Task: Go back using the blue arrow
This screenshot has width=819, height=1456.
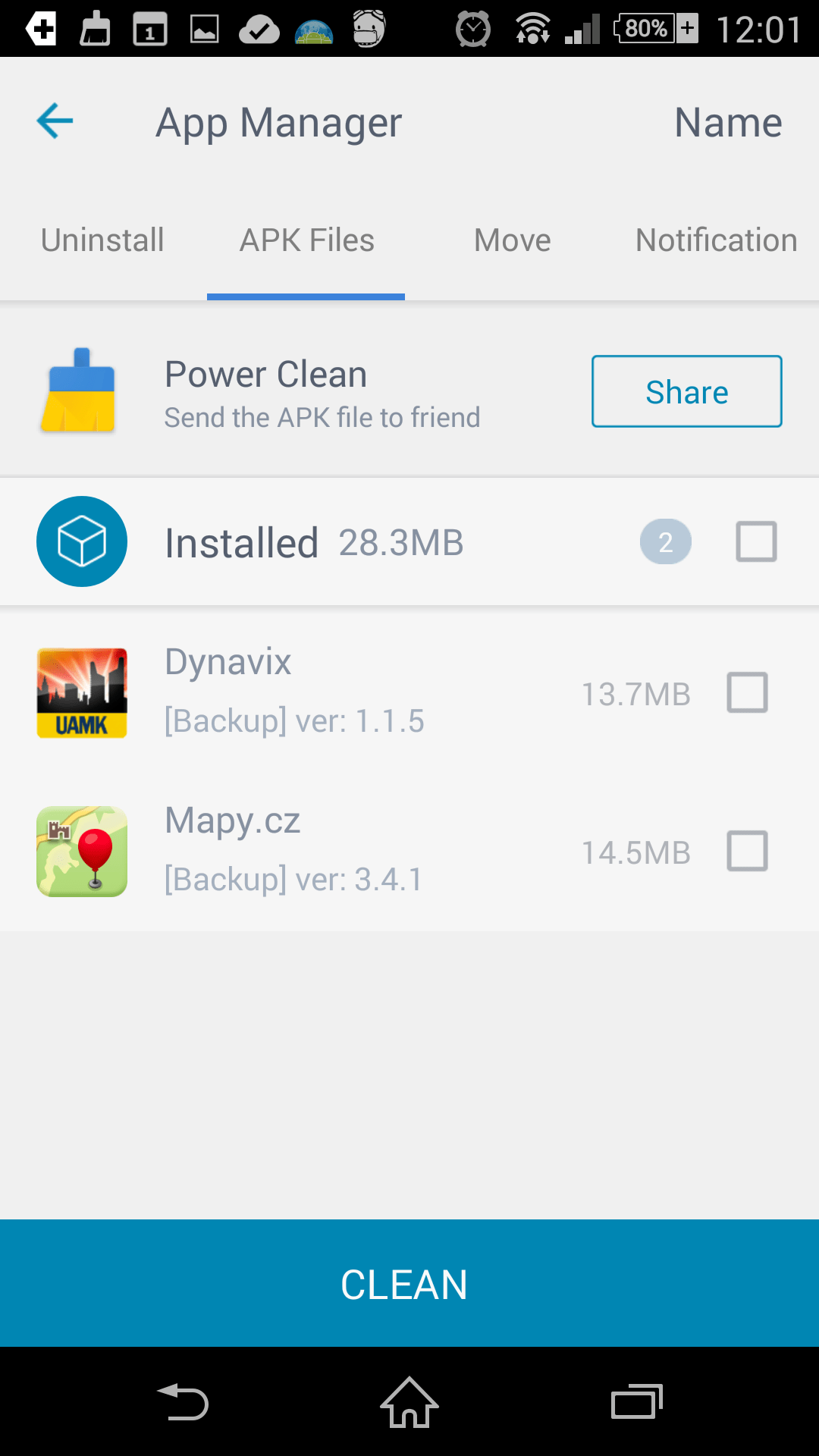Action: pyautogui.click(x=55, y=121)
